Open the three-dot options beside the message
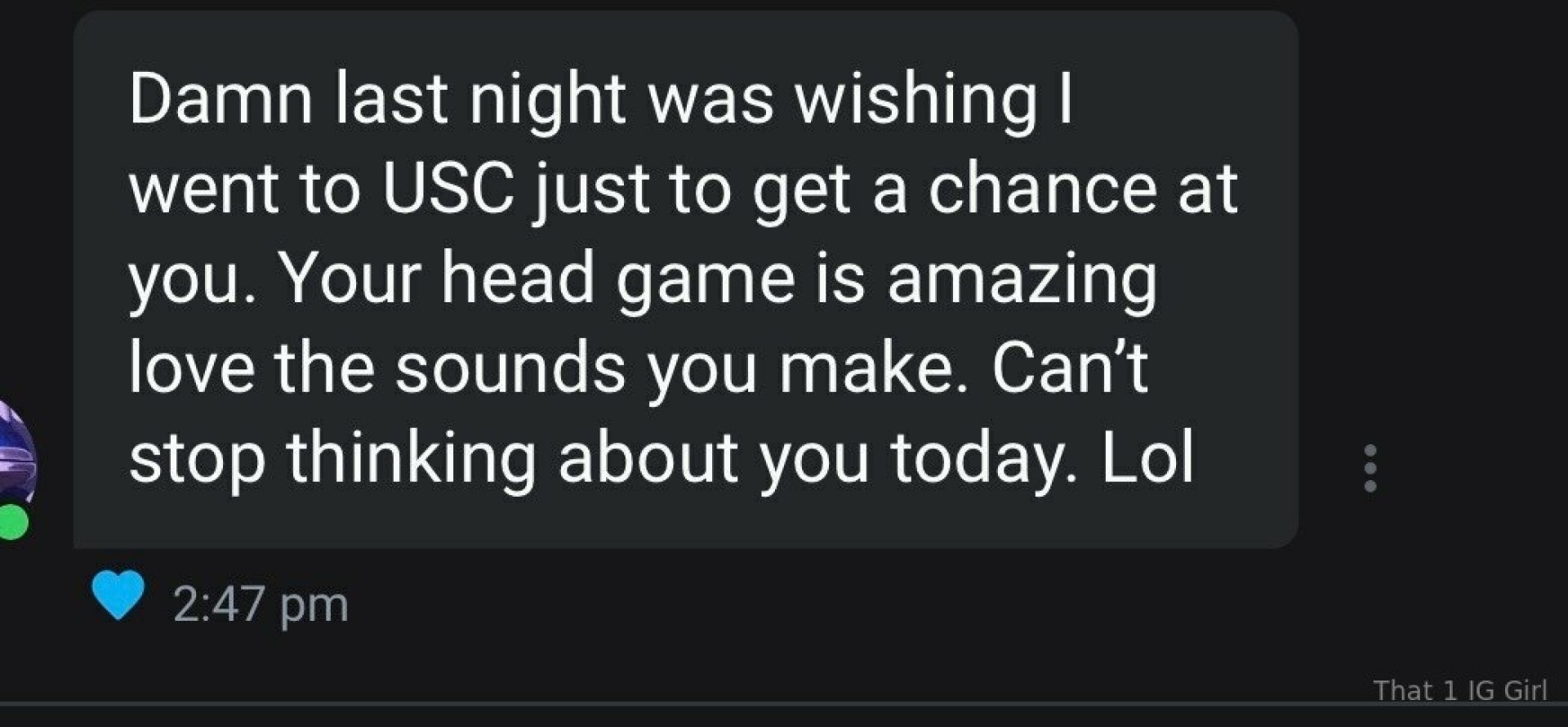 point(1370,469)
